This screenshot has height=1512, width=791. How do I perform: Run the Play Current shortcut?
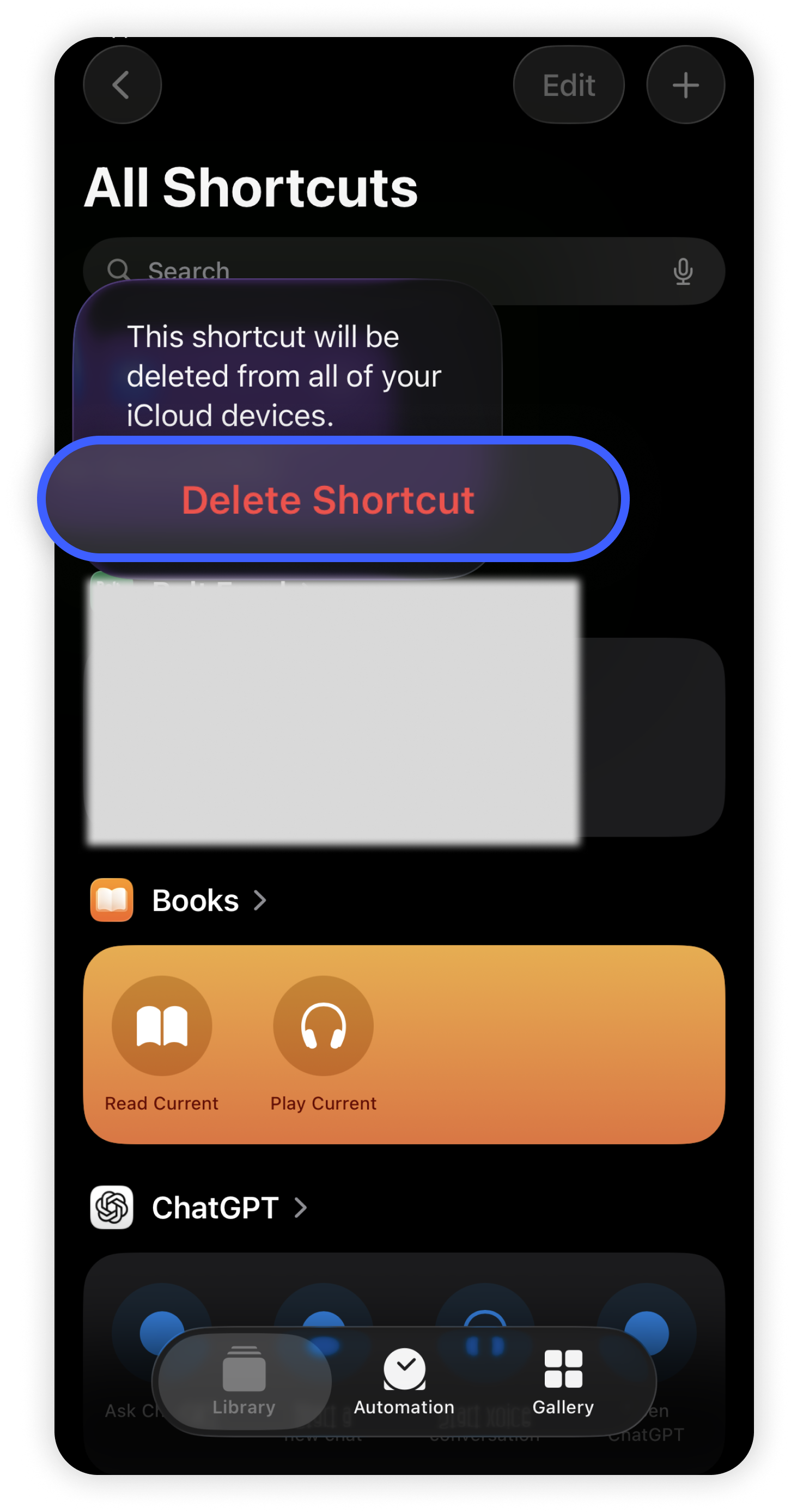point(323,1026)
